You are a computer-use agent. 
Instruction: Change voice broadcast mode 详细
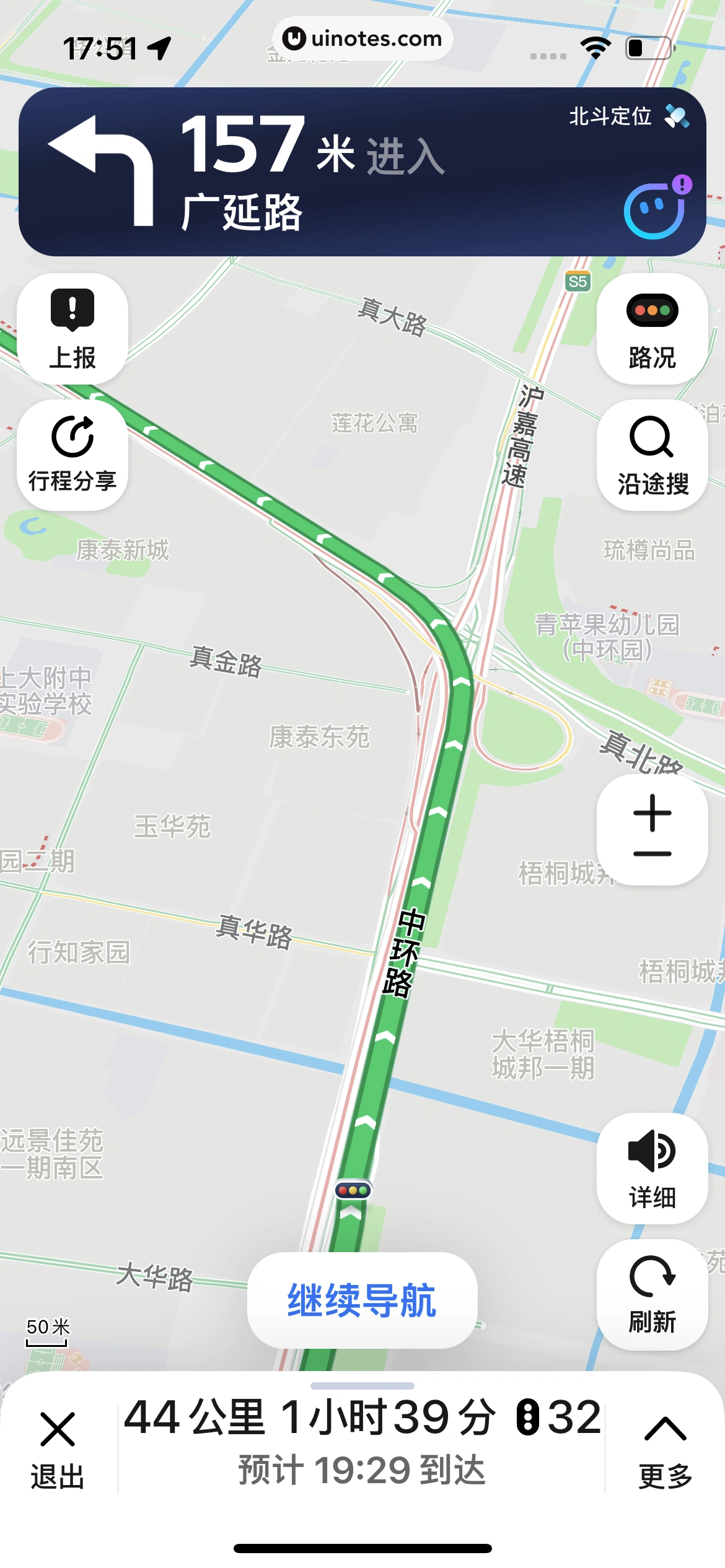point(652,1169)
